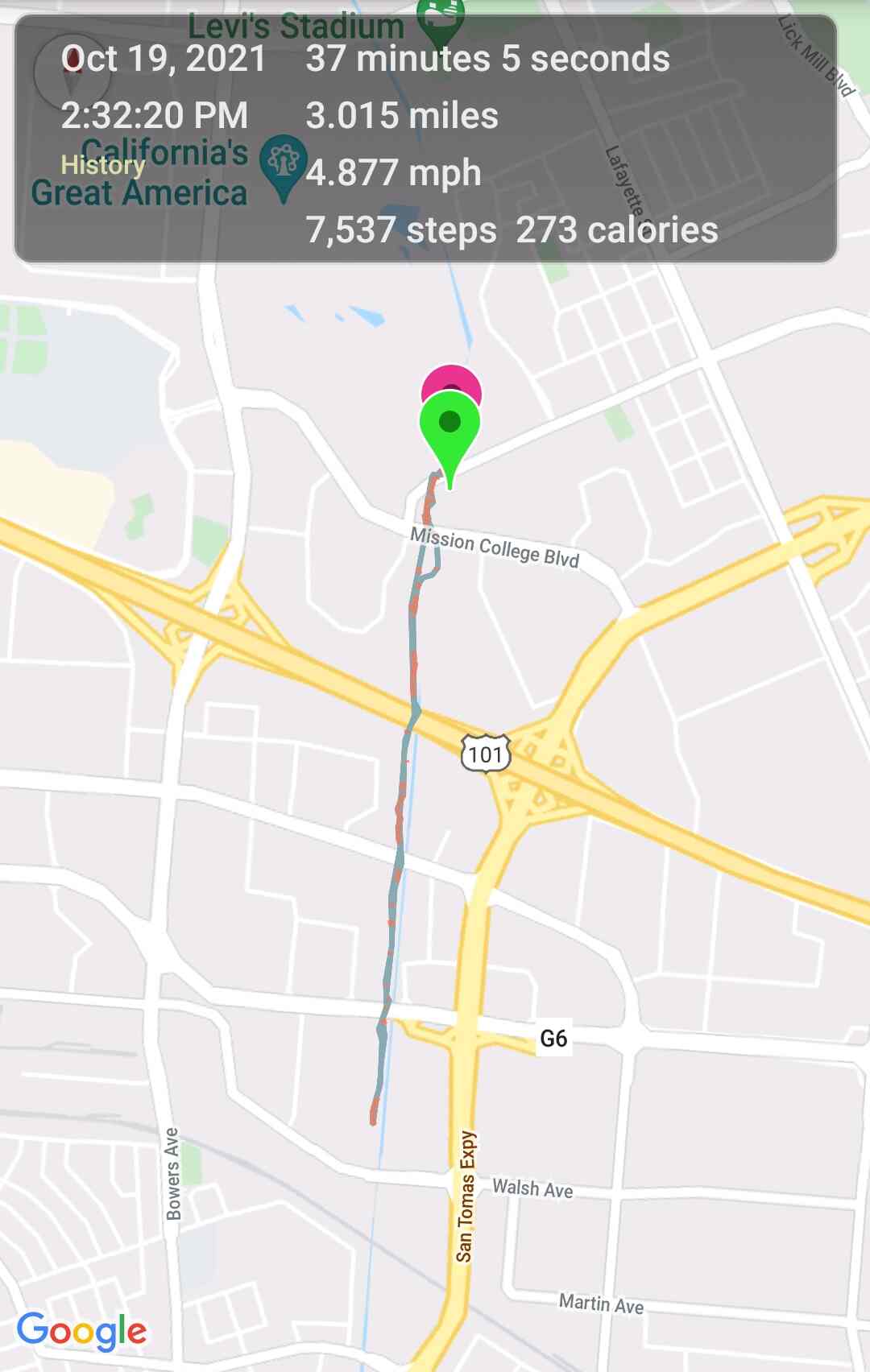The width and height of the screenshot is (870, 1372).
Task: Click the US 101 highway shield icon
Action: coord(485,751)
